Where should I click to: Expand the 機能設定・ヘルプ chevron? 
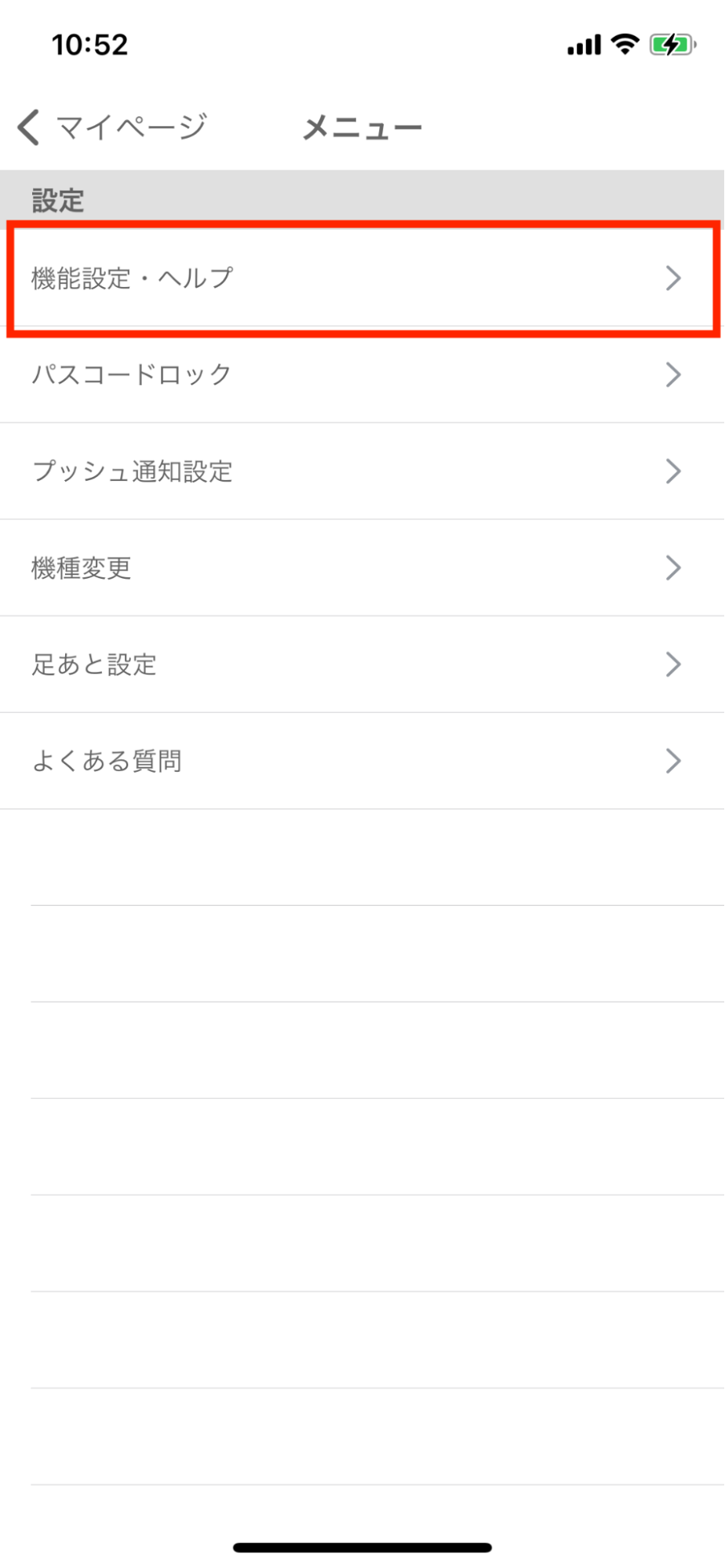click(x=673, y=278)
